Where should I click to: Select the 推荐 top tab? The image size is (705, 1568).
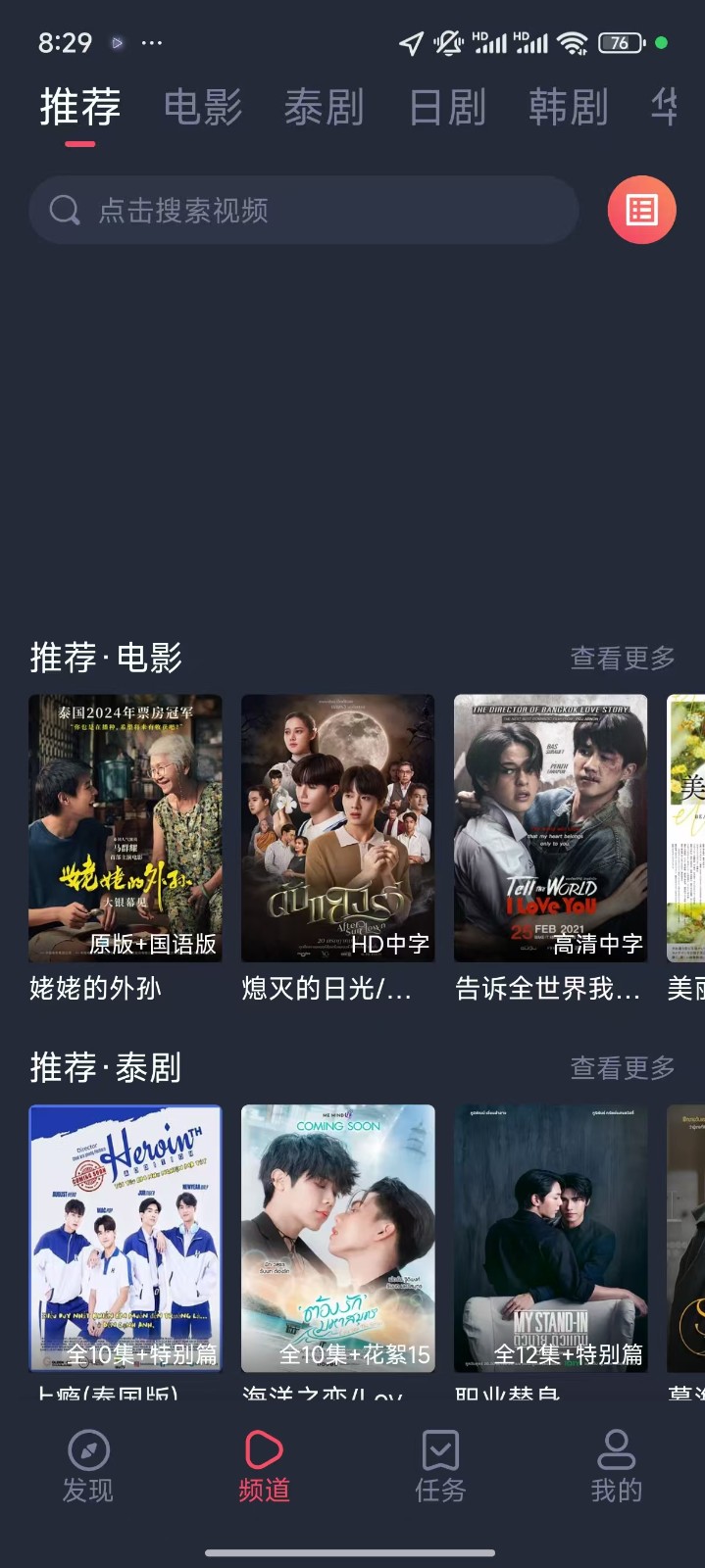click(x=80, y=107)
